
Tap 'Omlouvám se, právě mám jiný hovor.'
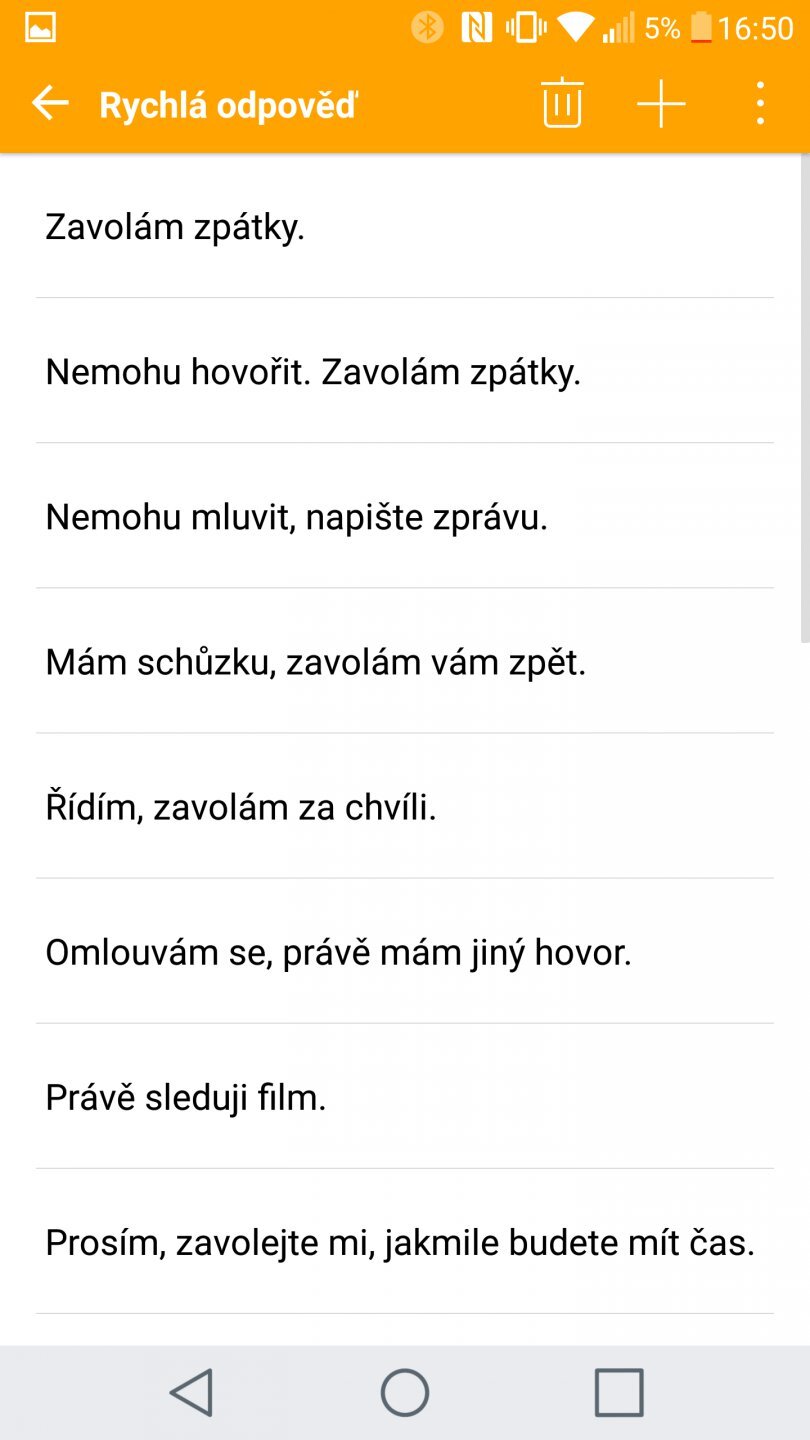coord(405,952)
